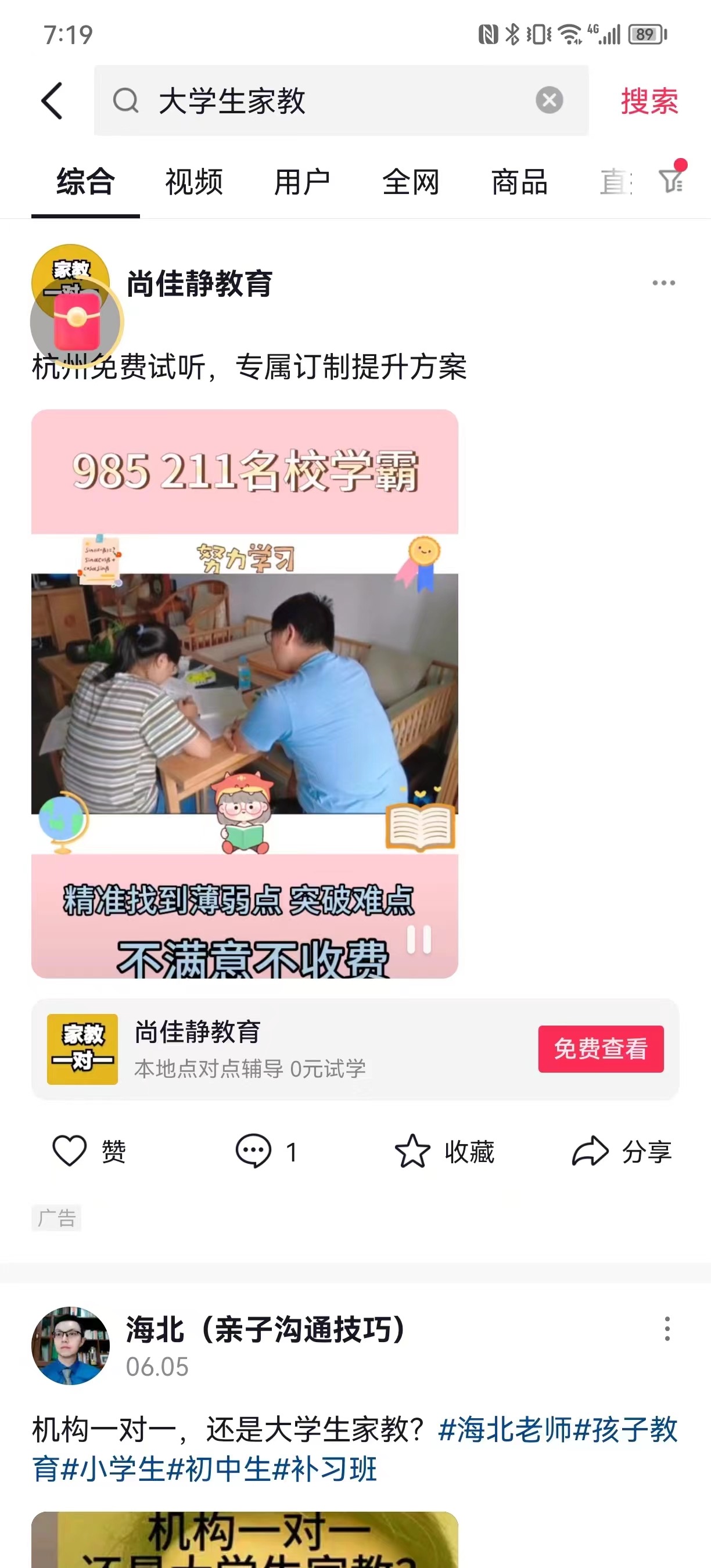This screenshot has width=711, height=1568.
Task: Open overflow menu on 海北's post
Action: coord(667,1329)
